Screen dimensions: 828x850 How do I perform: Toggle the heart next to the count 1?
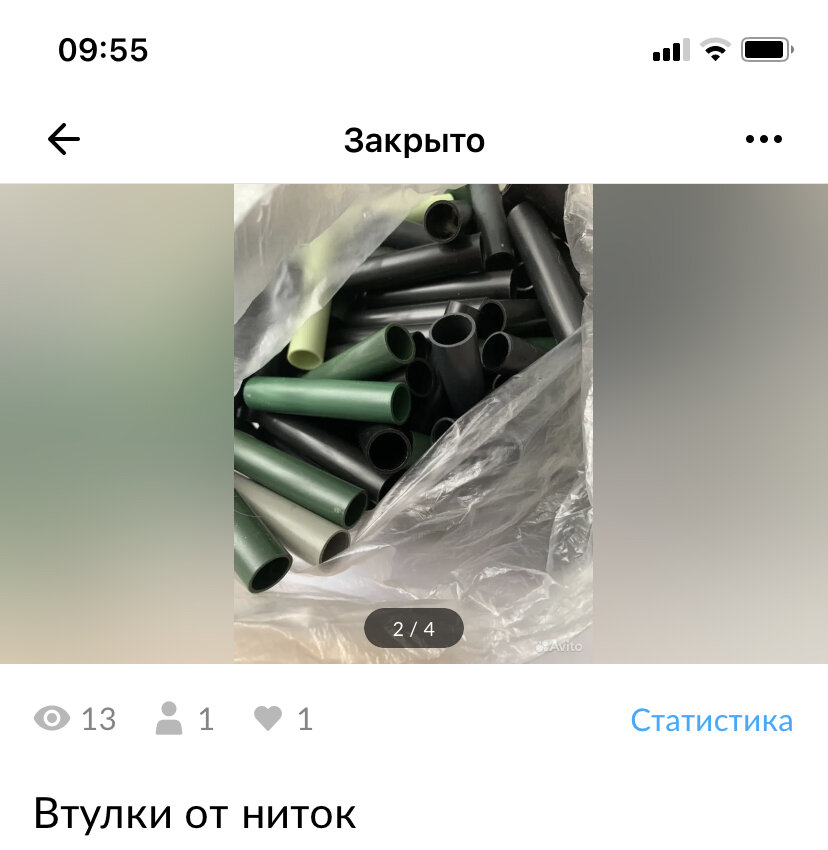tap(267, 720)
